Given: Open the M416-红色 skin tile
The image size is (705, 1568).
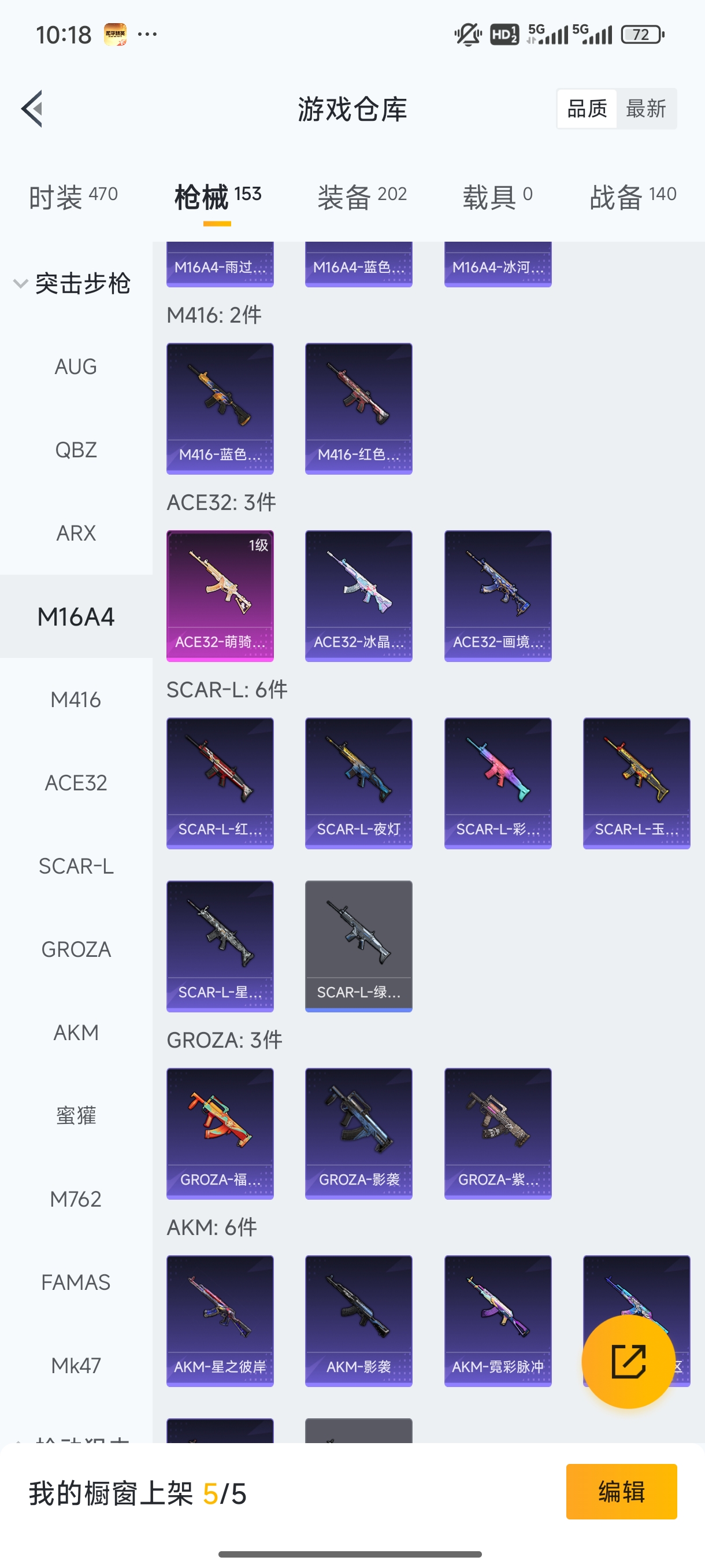Looking at the screenshot, I should tap(358, 408).
